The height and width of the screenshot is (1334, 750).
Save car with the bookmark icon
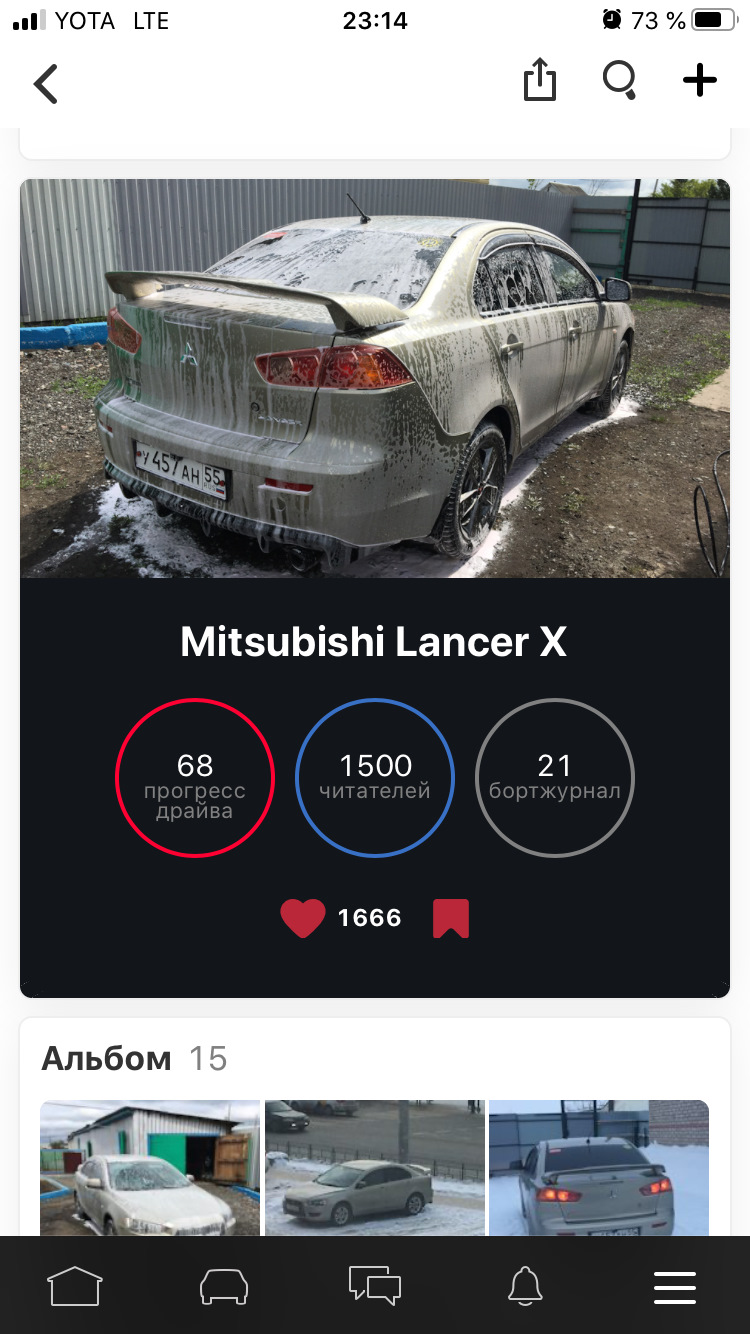(x=450, y=917)
